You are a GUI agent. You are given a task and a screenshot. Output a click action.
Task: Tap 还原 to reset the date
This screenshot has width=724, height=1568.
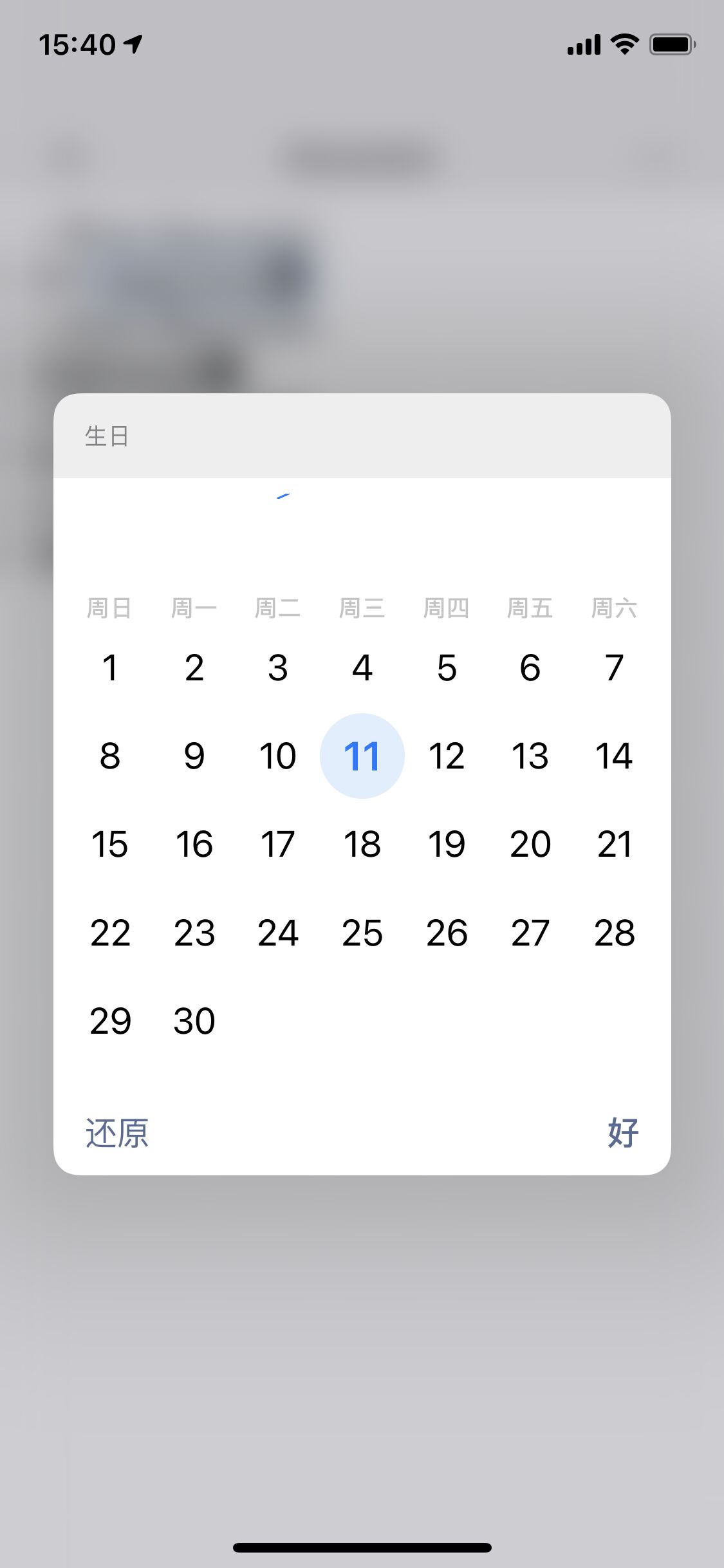pyautogui.click(x=117, y=1134)
